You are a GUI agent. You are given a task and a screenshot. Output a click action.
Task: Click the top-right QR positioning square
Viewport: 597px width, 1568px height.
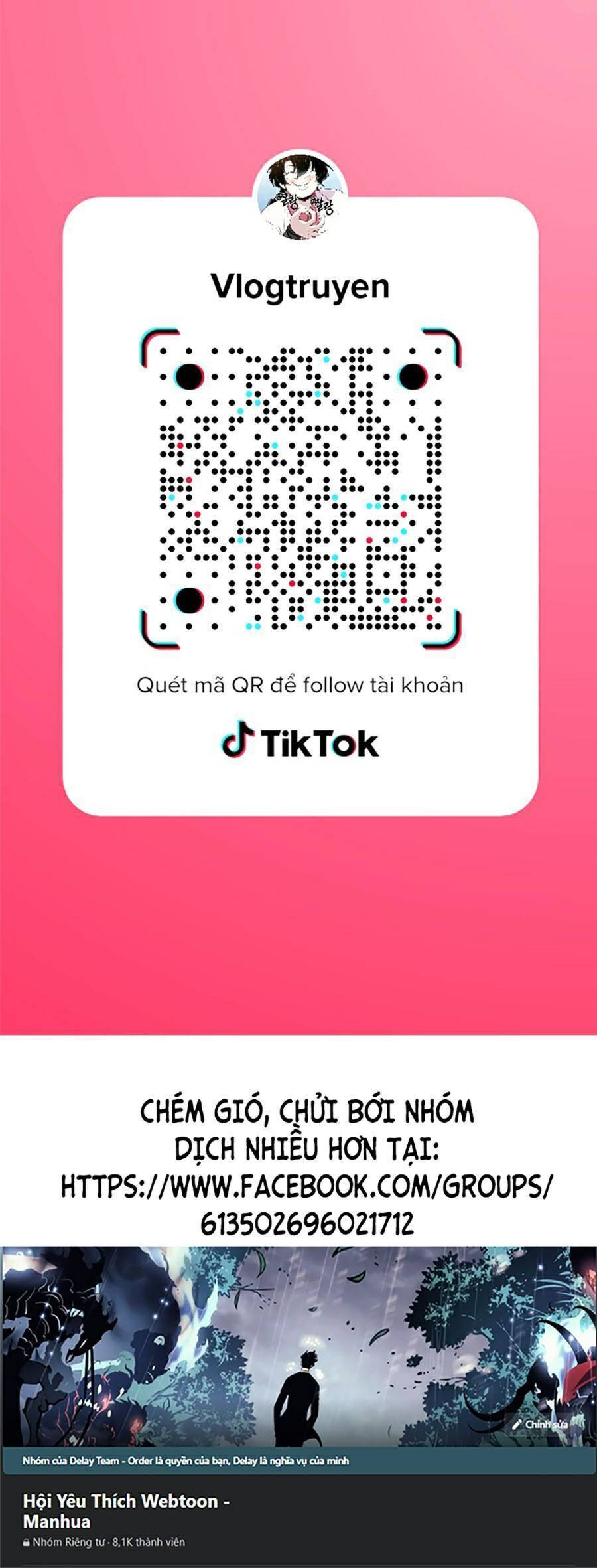point(413,376)
